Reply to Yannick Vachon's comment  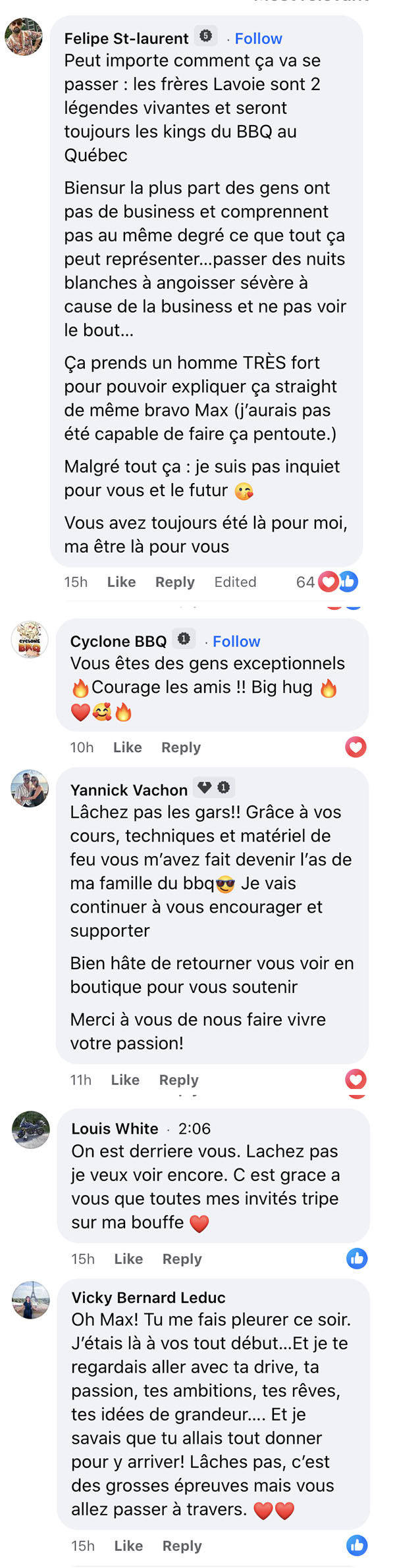179,1080
